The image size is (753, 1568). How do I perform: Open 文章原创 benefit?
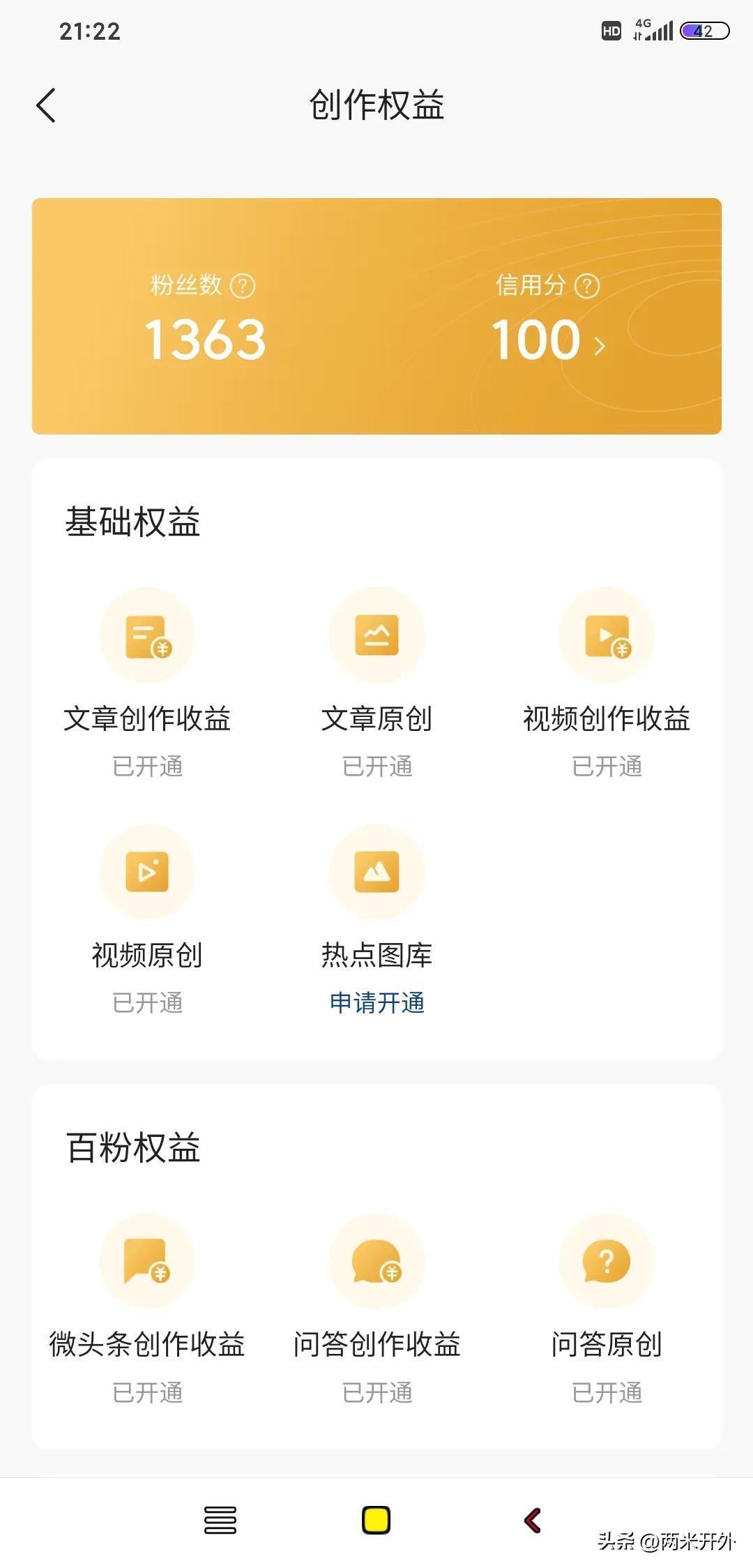(x=376, y=635)
